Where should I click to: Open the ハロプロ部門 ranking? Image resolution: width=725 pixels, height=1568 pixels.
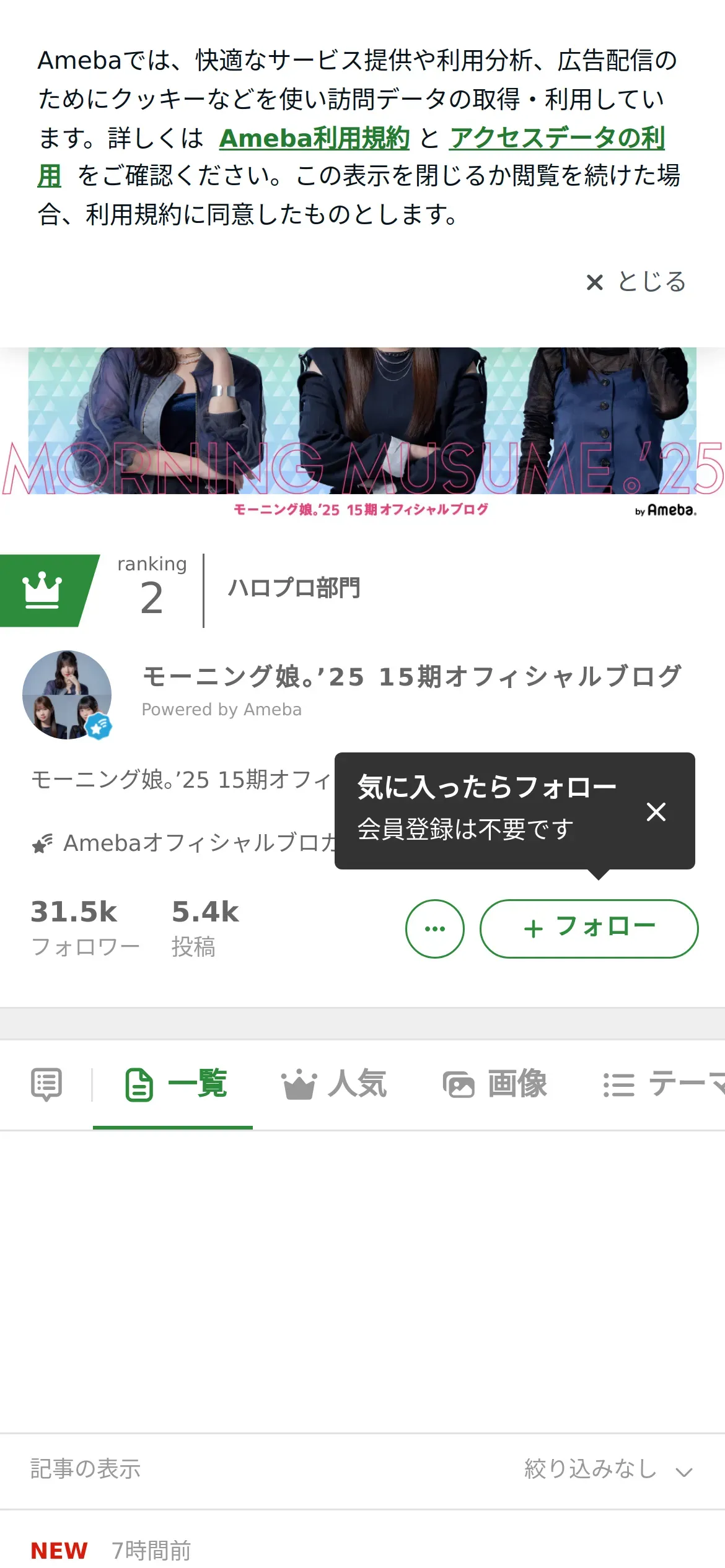point(294,588)
